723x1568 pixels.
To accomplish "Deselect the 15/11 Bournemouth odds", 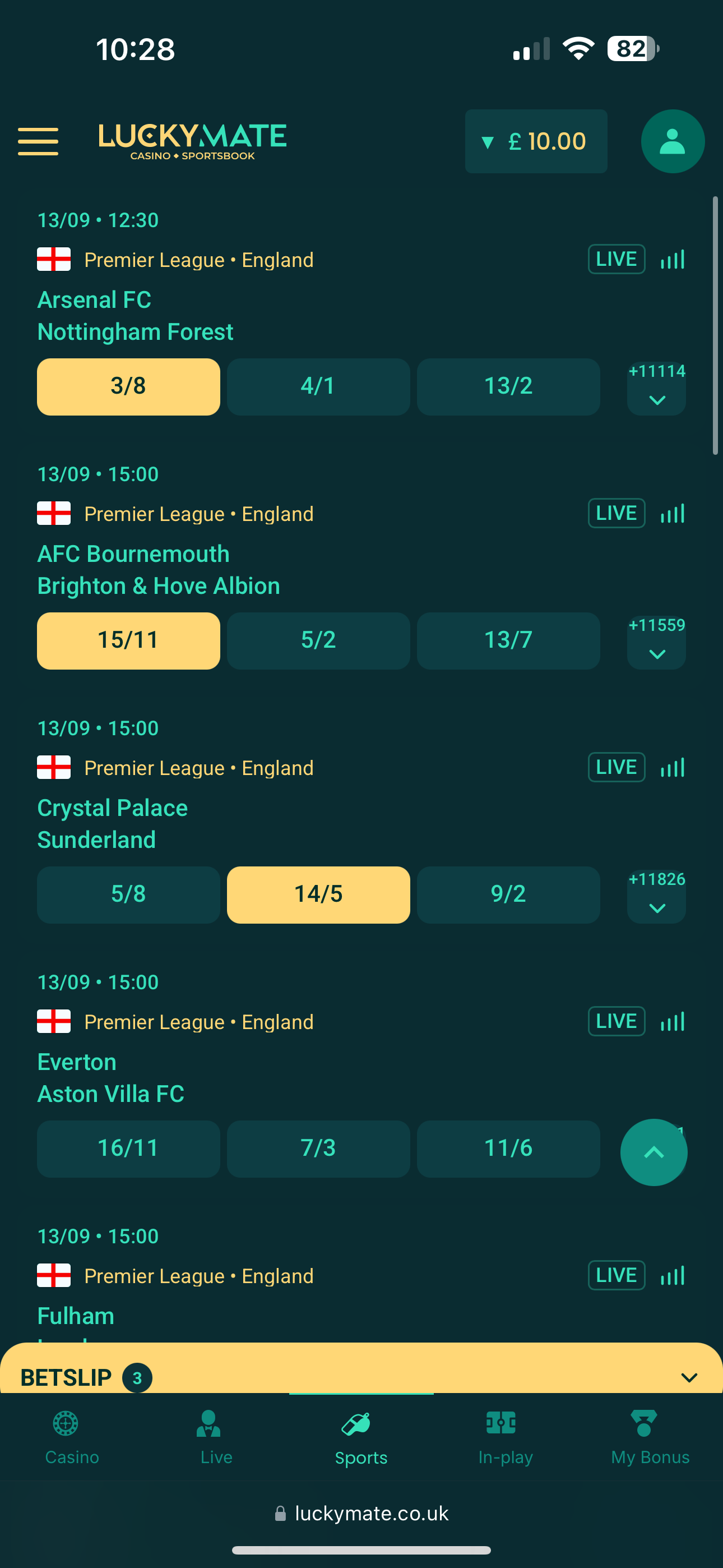I will [x=128, y=640].
